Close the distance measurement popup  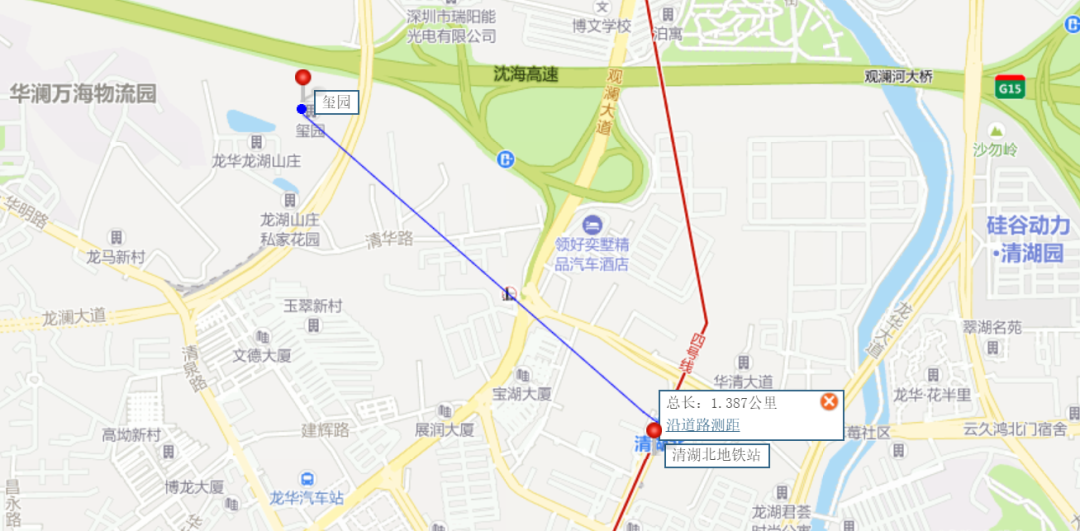pyautogui.click(x=829, y=402)
